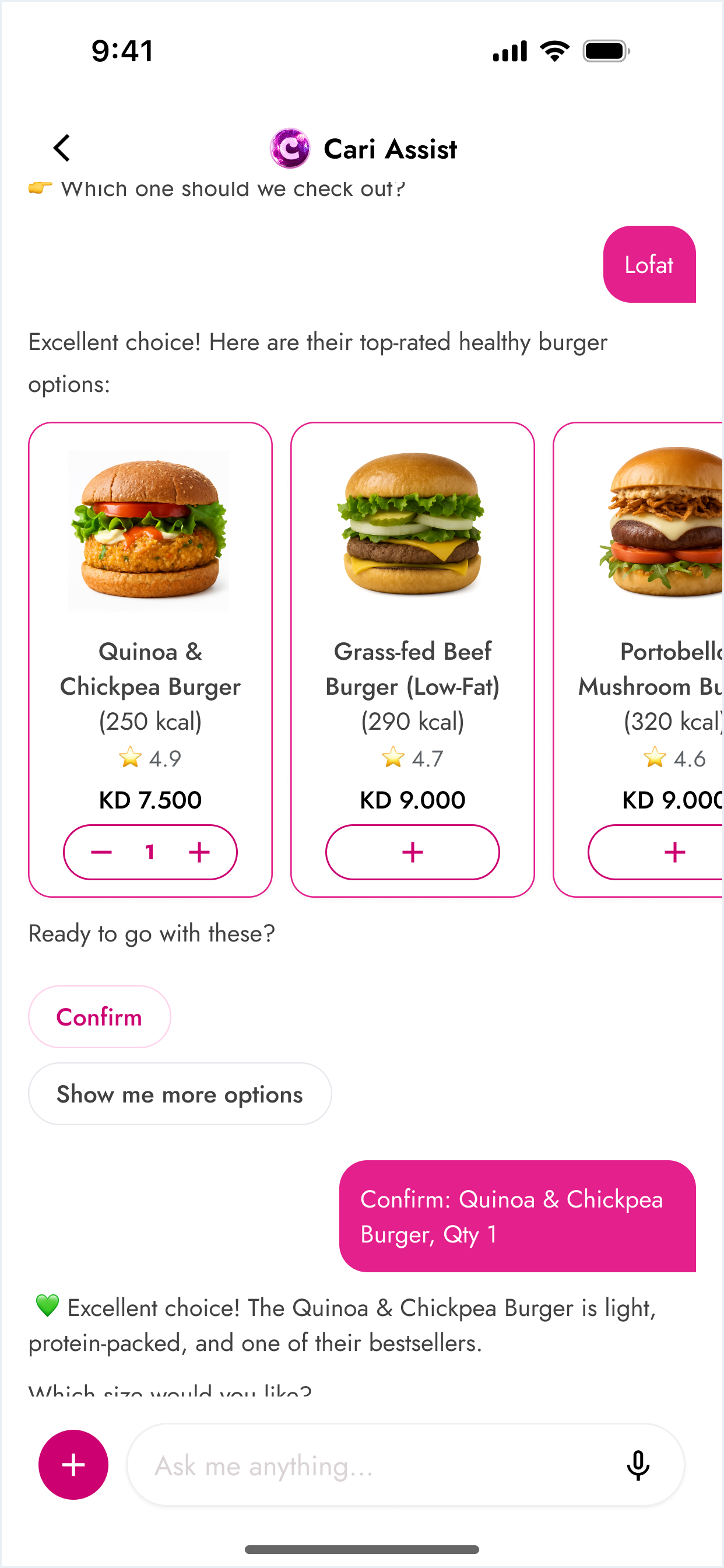Screen dimensions: 724x1568
Task: Tap the Cari Assist logo icon
Action: [x=290, y=149]
